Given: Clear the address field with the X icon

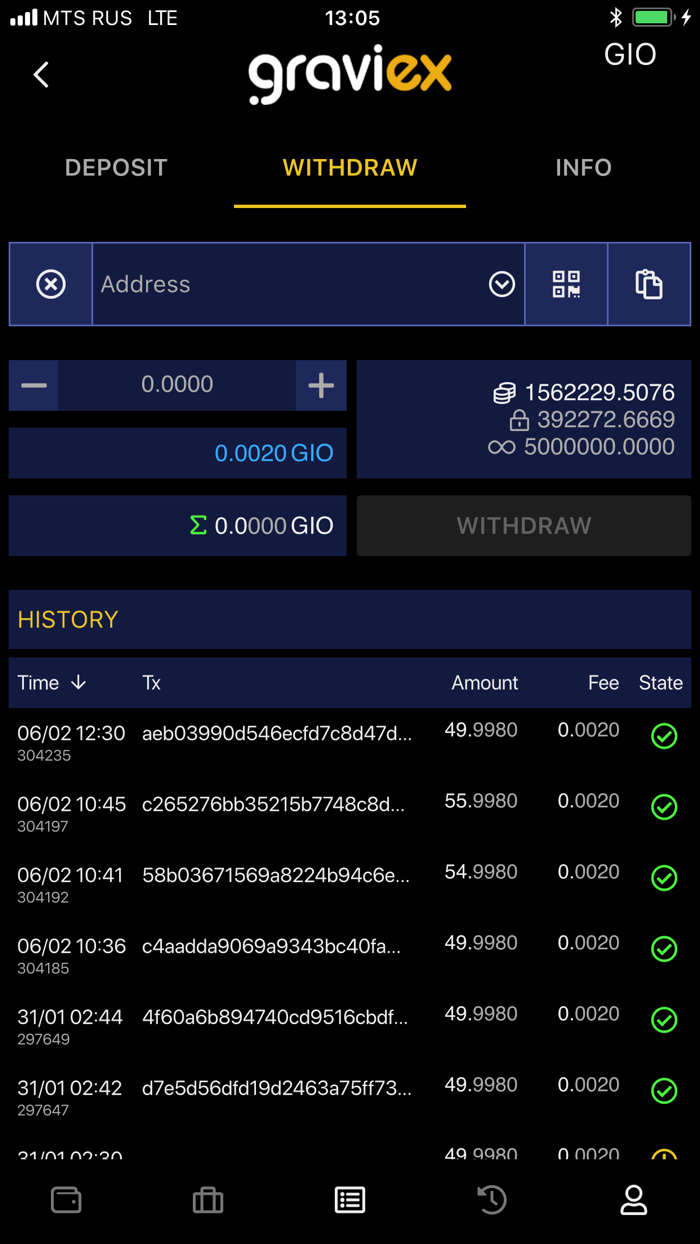Looking at the screenshot, I should click(51, 284).
